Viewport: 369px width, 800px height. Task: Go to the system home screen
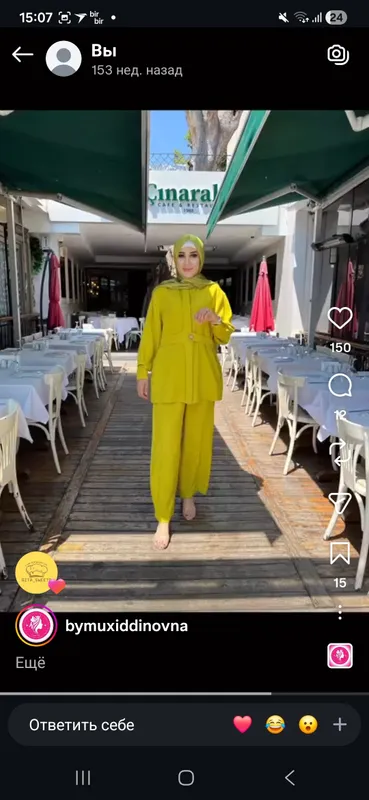tap(186, 778)
